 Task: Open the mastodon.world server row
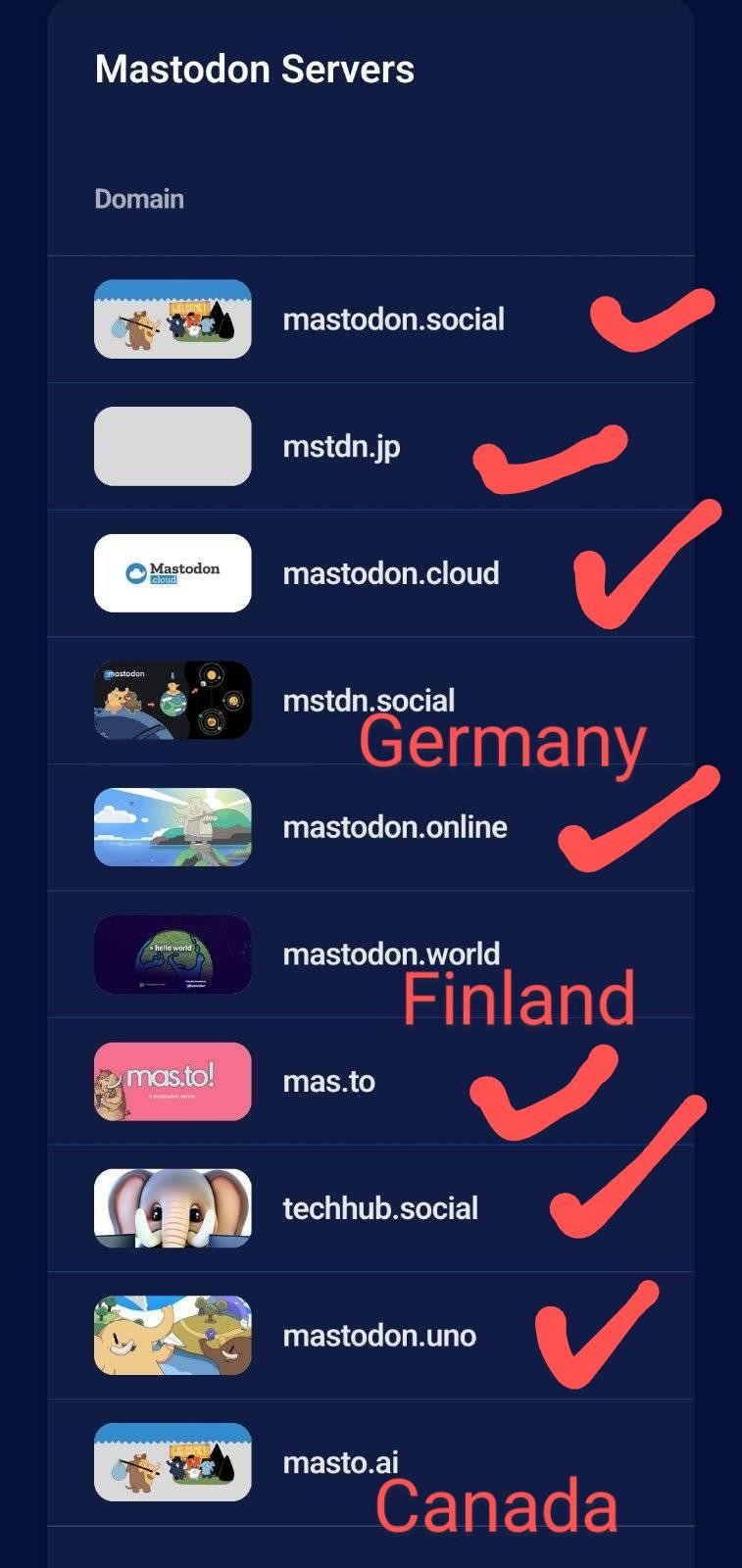point(371,955)
